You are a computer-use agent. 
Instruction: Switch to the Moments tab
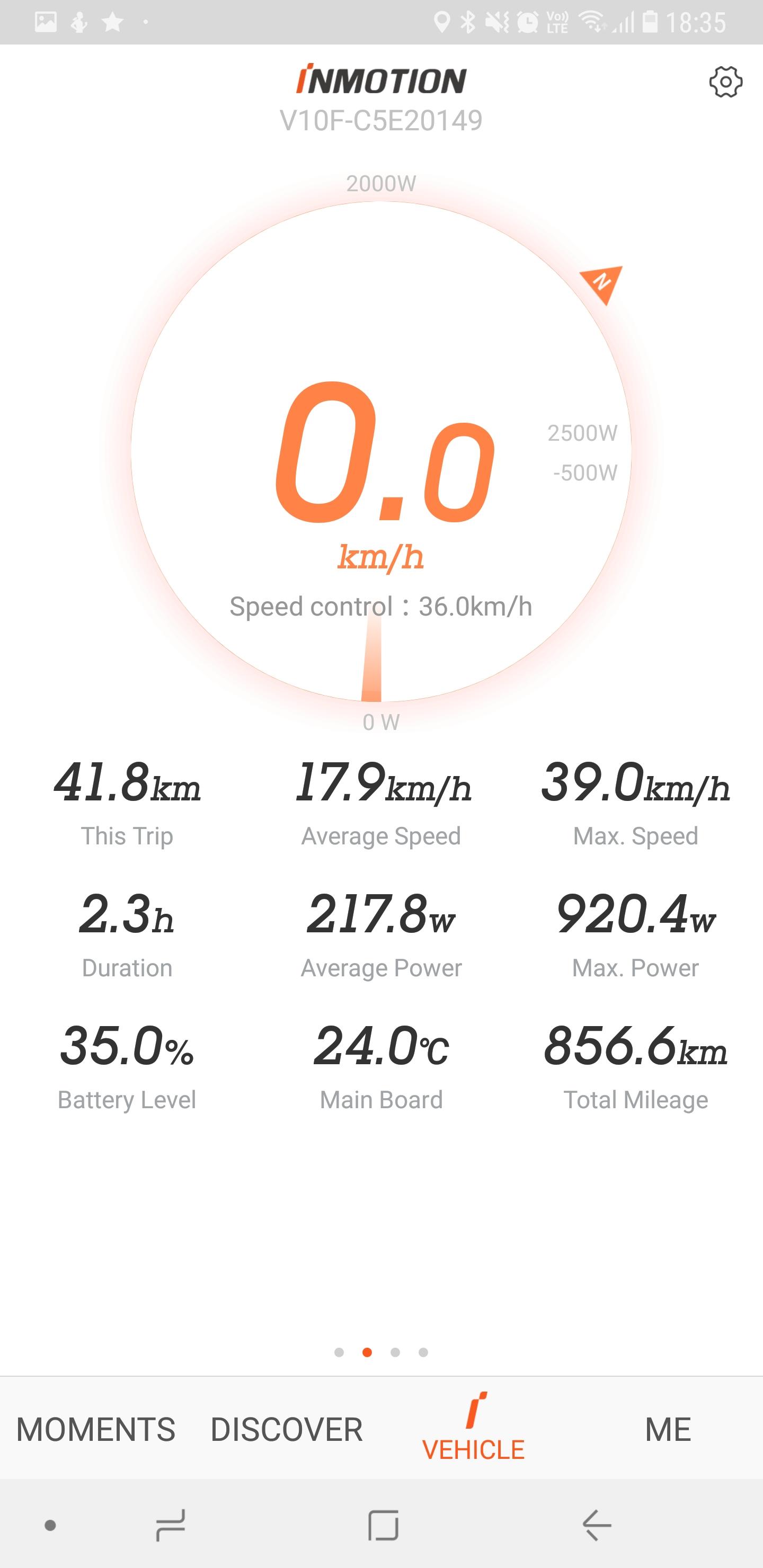click(95, 1429)
